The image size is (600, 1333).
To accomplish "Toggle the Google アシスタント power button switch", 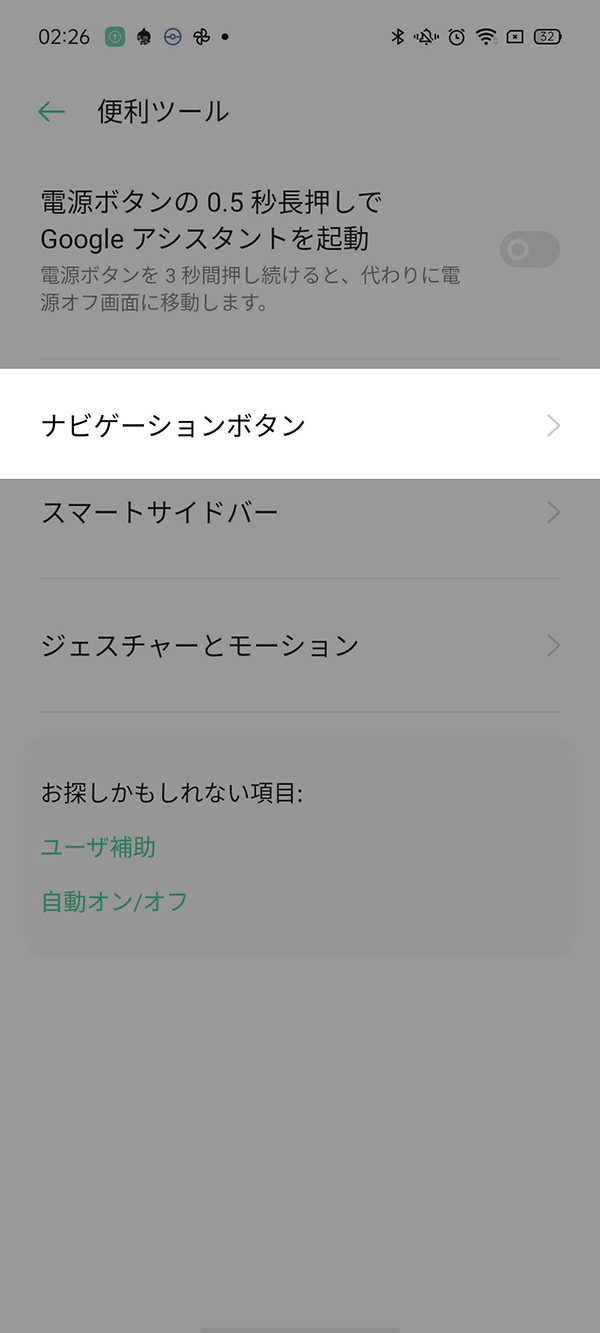I will coord(529,250).
